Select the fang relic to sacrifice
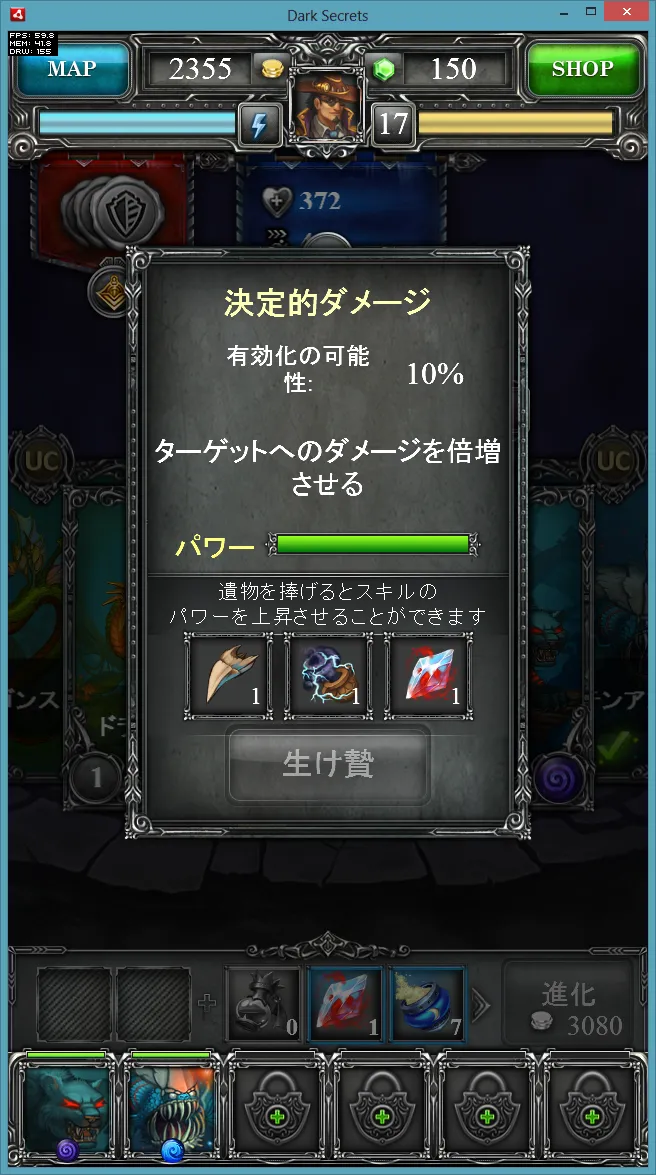The height and width of the screenshot is (1175, 656). click(x=228, y=676)
